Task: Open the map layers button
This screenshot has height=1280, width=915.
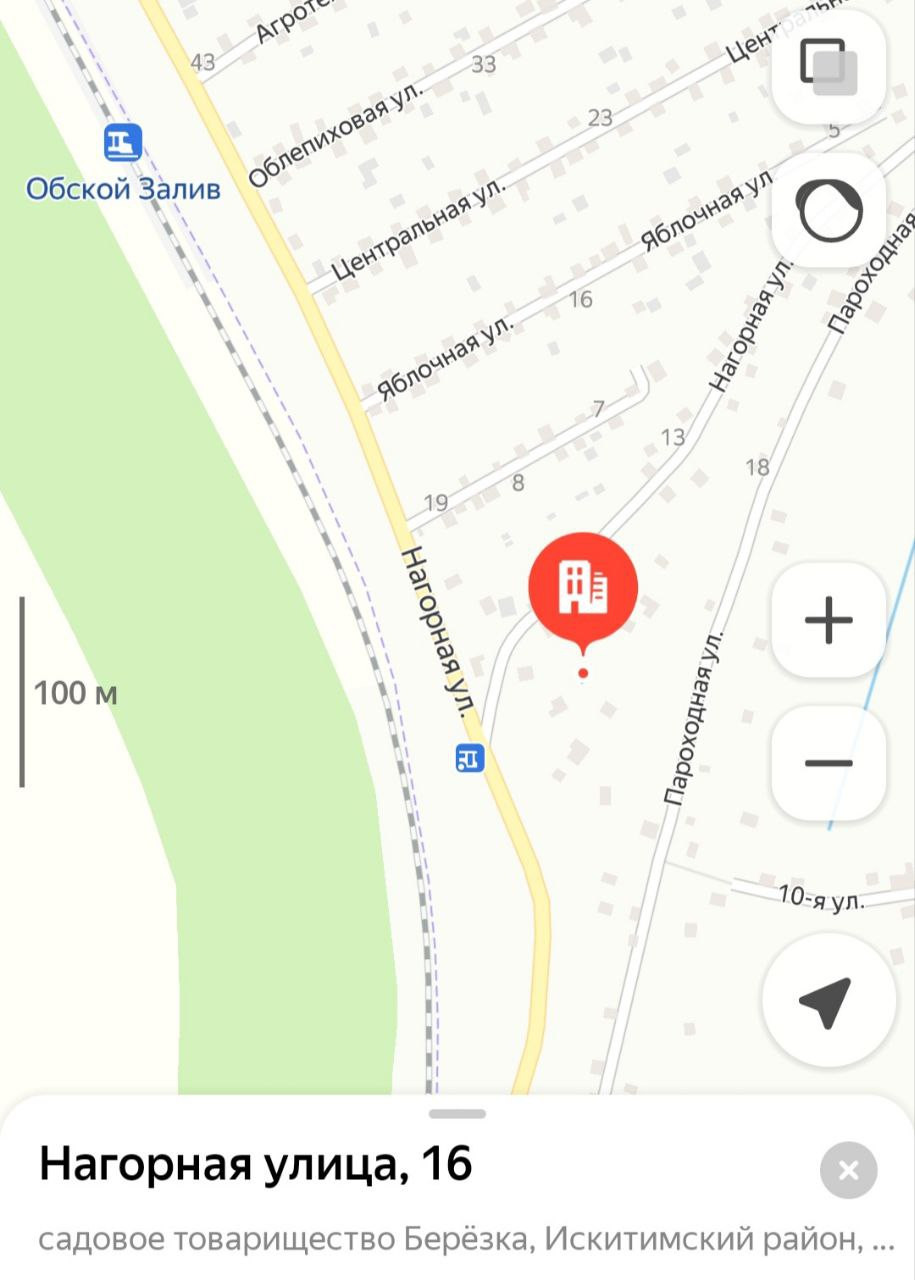Action: tap(828, 66)
